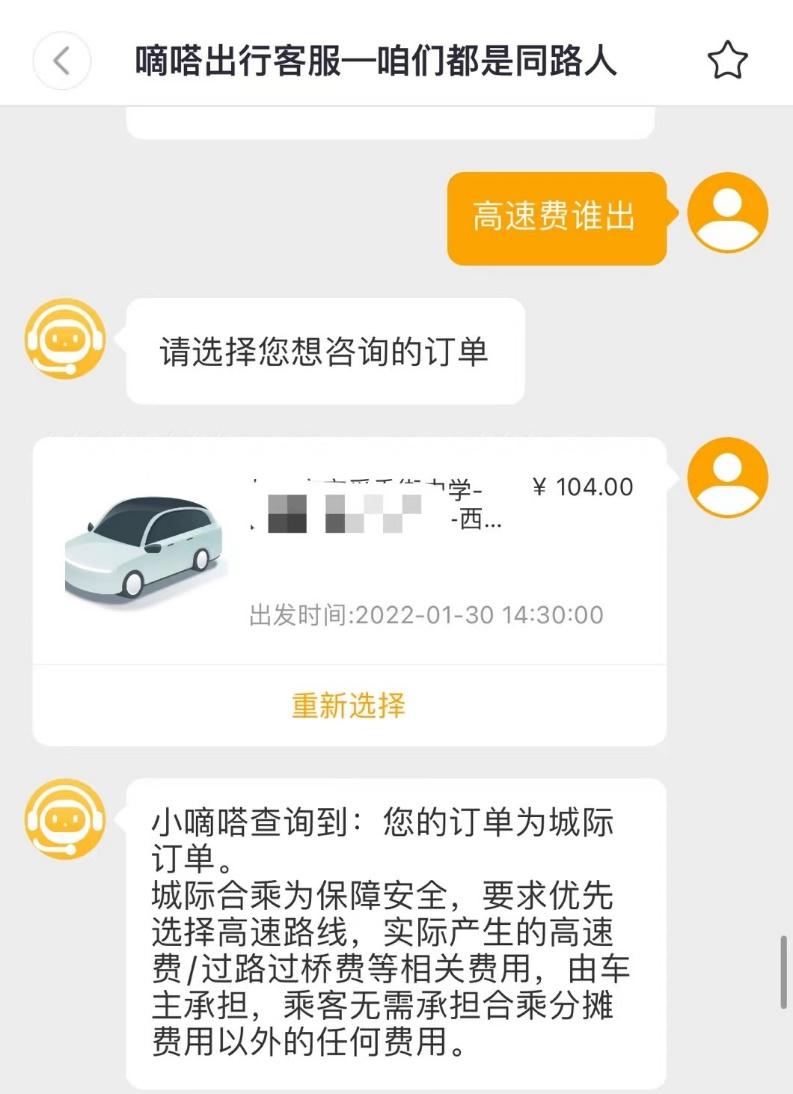Tap '重新选择' to reselect an order
Image resolution: width=793 pixels, height=1094 pixels.
(350, 705)
